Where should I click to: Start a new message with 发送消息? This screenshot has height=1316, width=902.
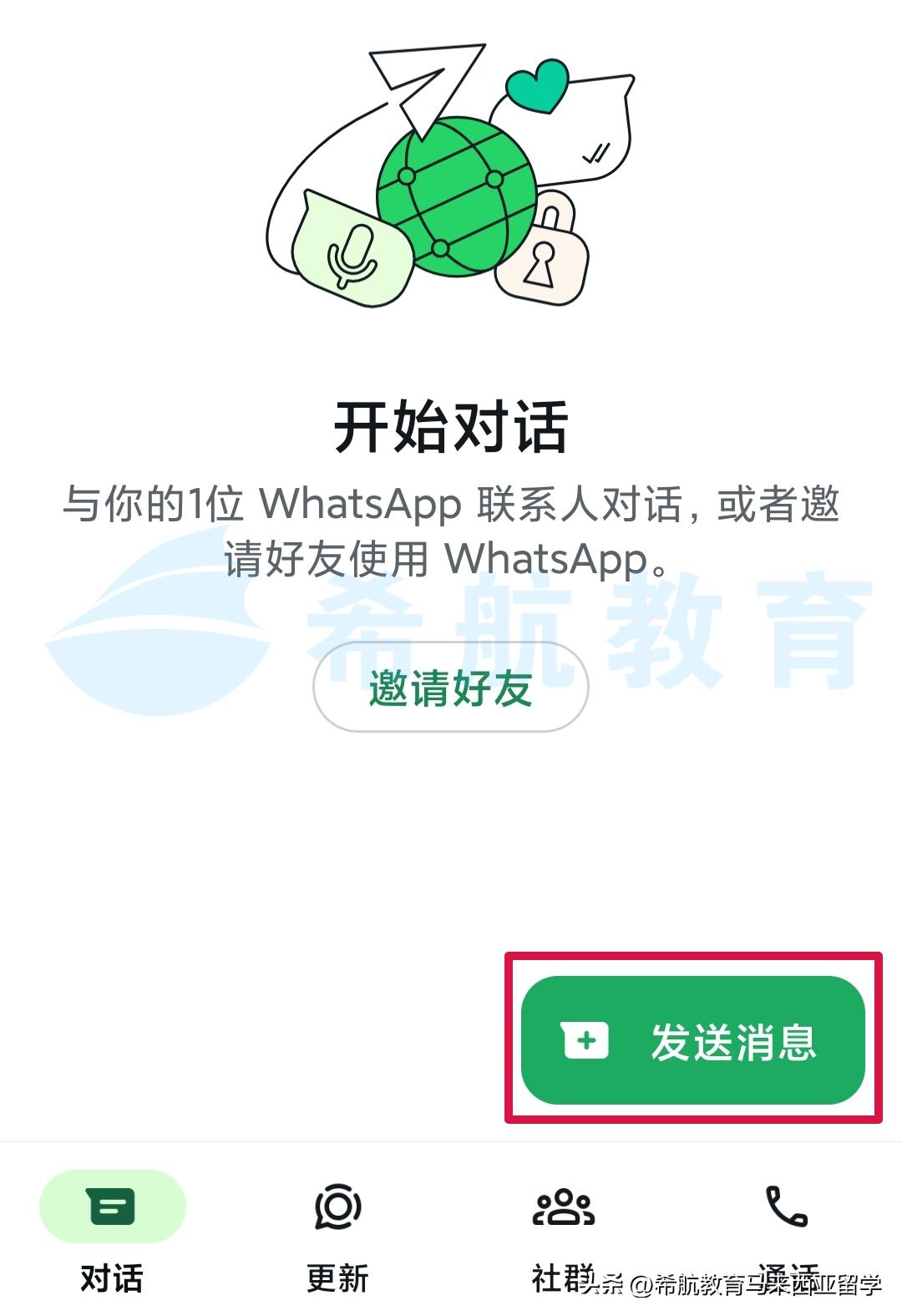(692, 1040)
